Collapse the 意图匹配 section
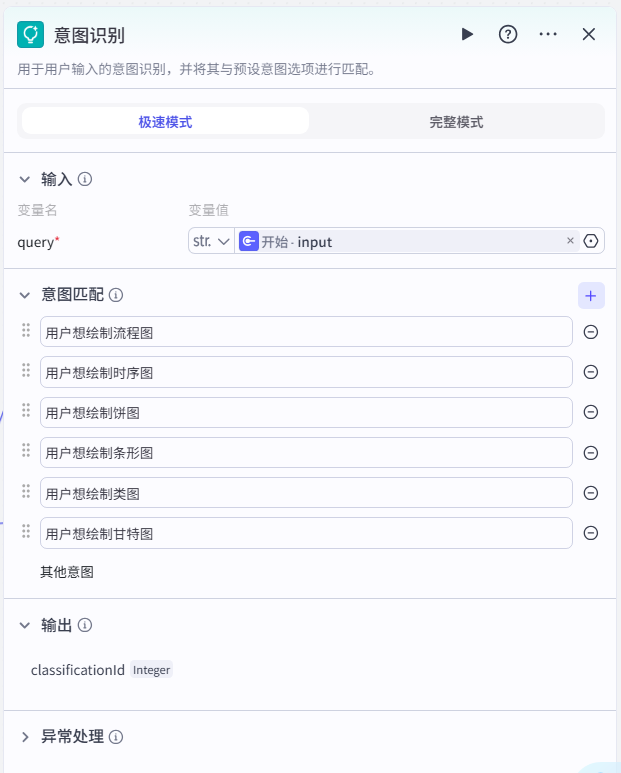 25,295
